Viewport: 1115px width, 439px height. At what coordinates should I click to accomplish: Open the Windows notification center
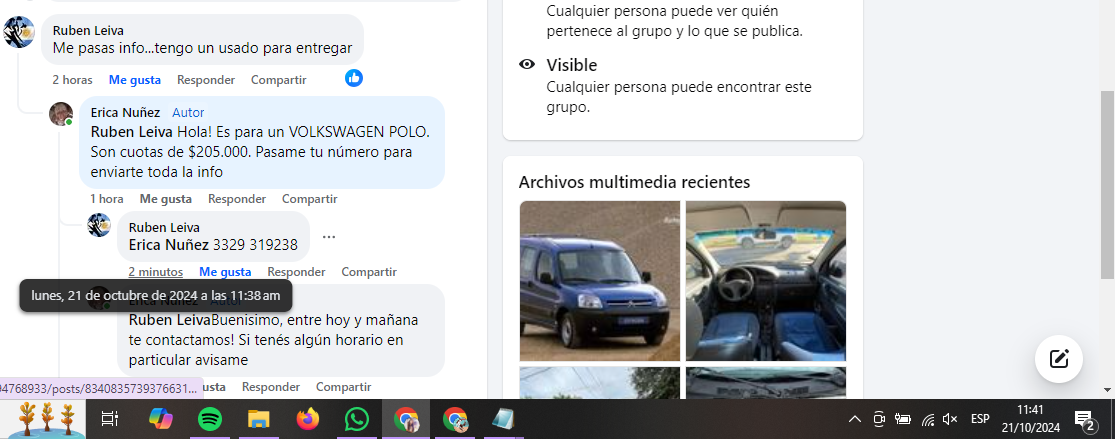pyautogui.click(x=1083, y=419)
